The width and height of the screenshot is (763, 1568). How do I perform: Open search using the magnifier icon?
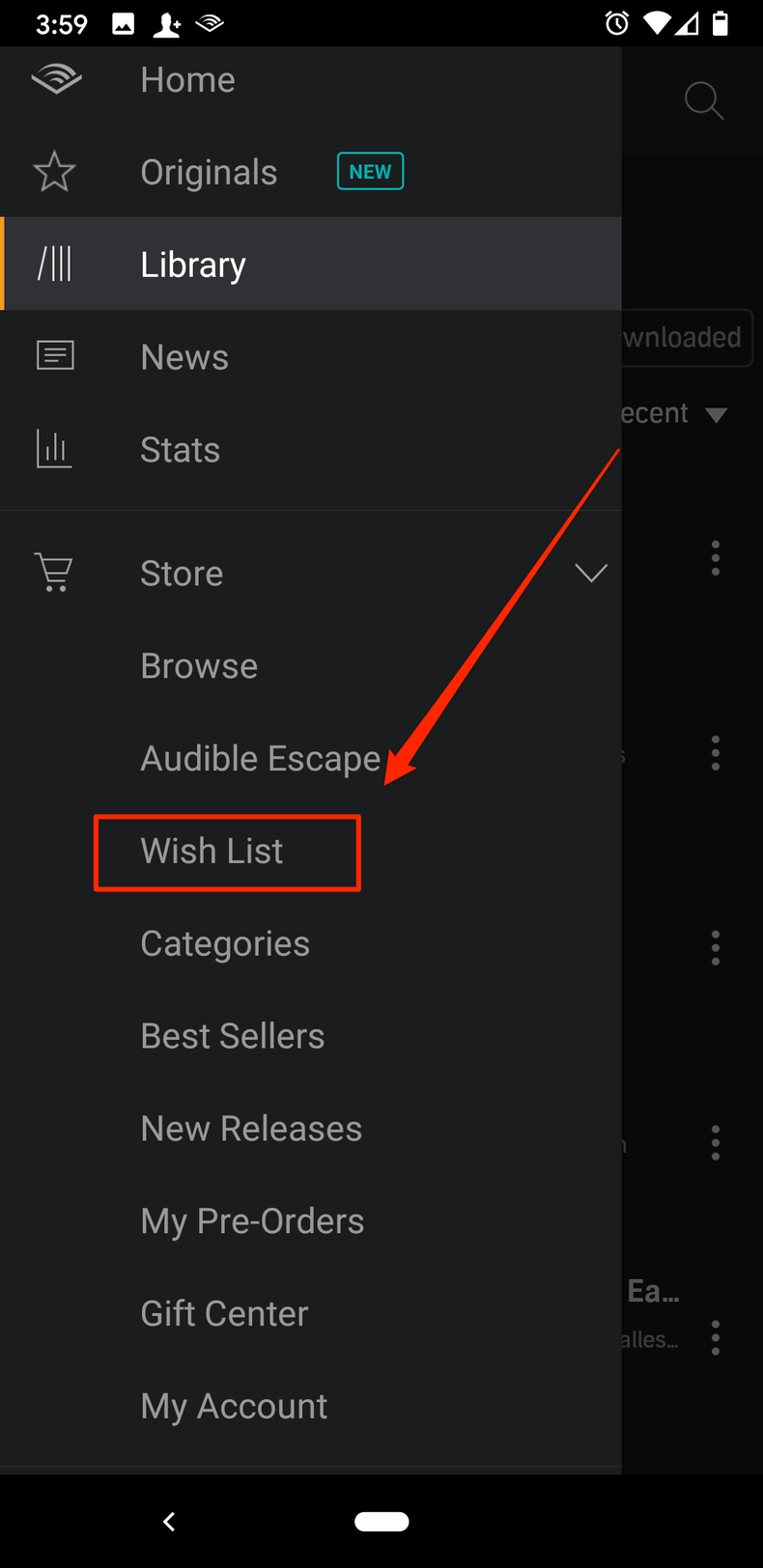click(704, 100)
